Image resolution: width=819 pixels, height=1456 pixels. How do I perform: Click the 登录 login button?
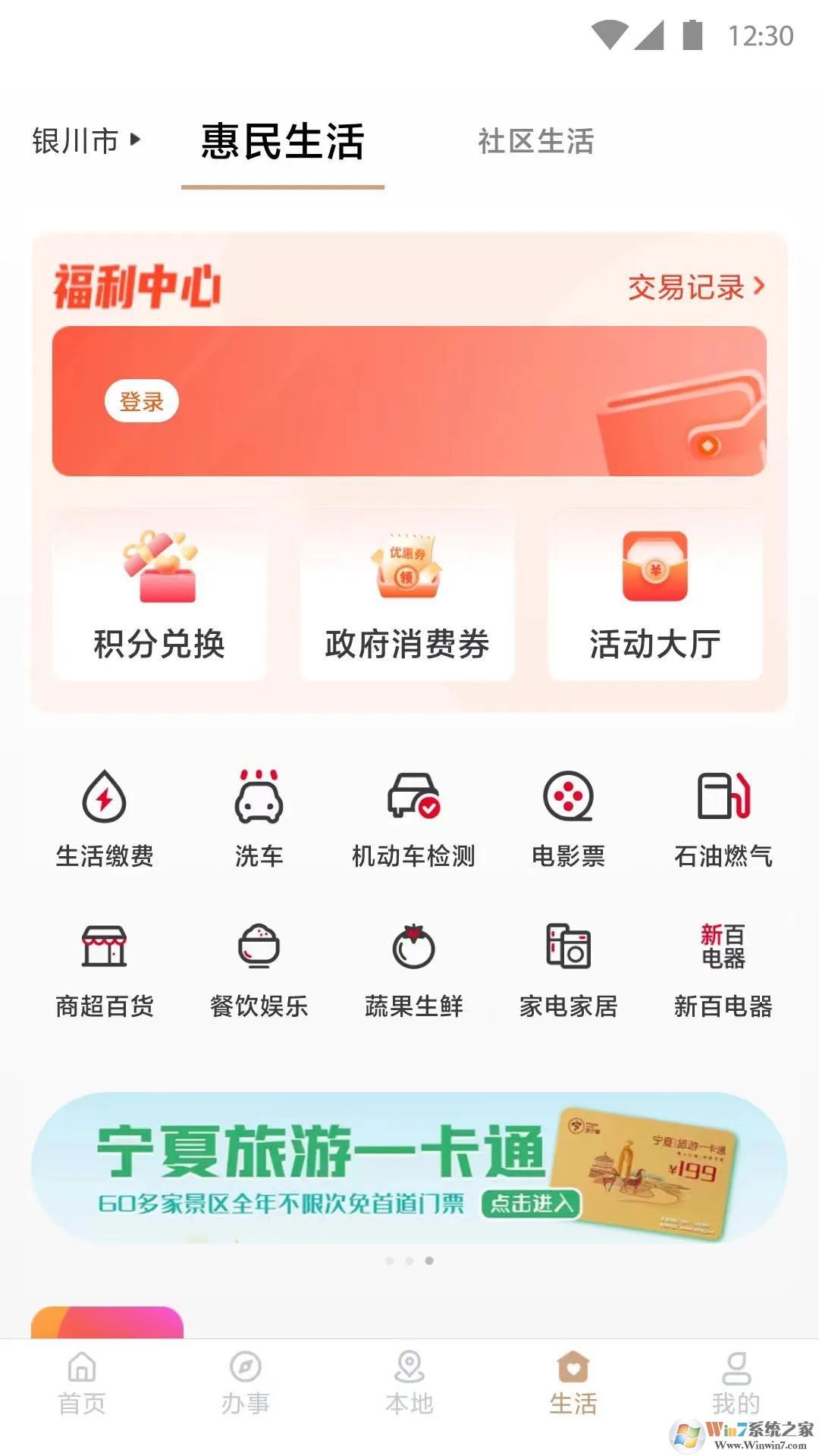(143, 400)
